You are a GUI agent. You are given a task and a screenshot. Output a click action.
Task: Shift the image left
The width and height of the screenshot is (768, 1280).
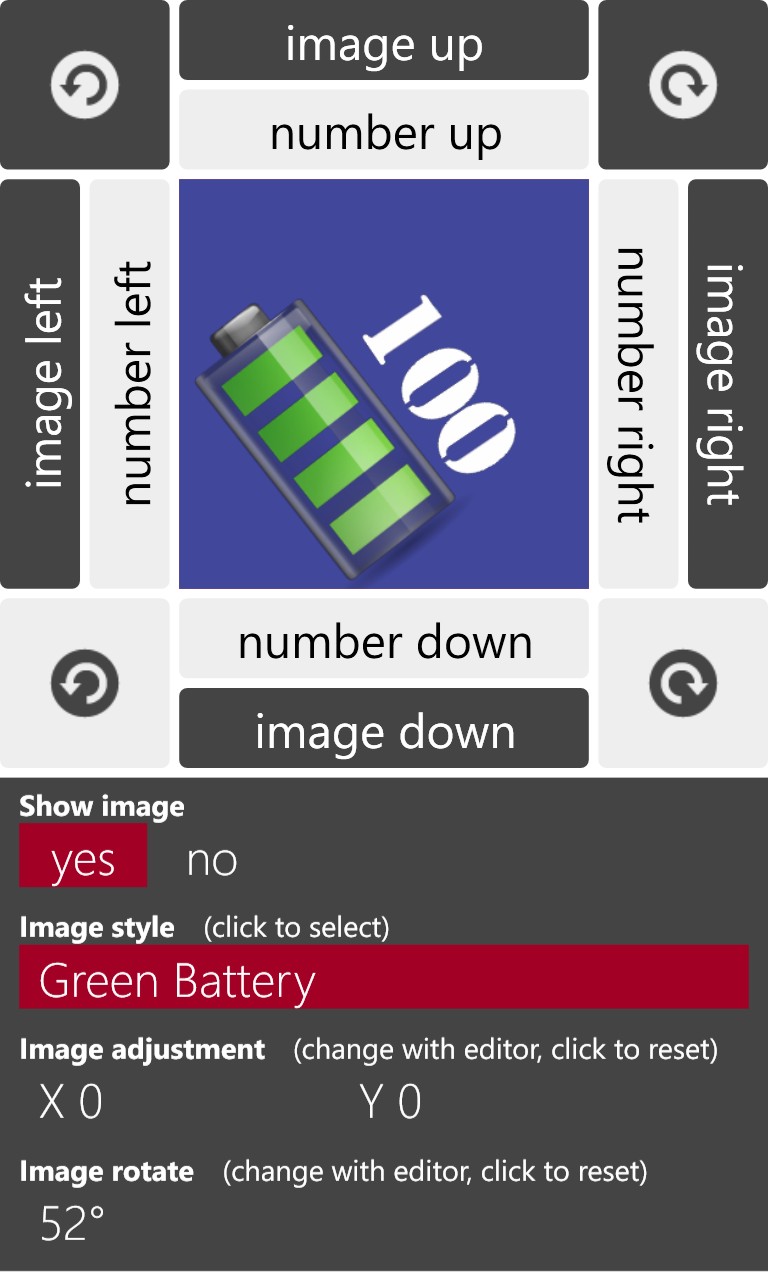(40, 384)
